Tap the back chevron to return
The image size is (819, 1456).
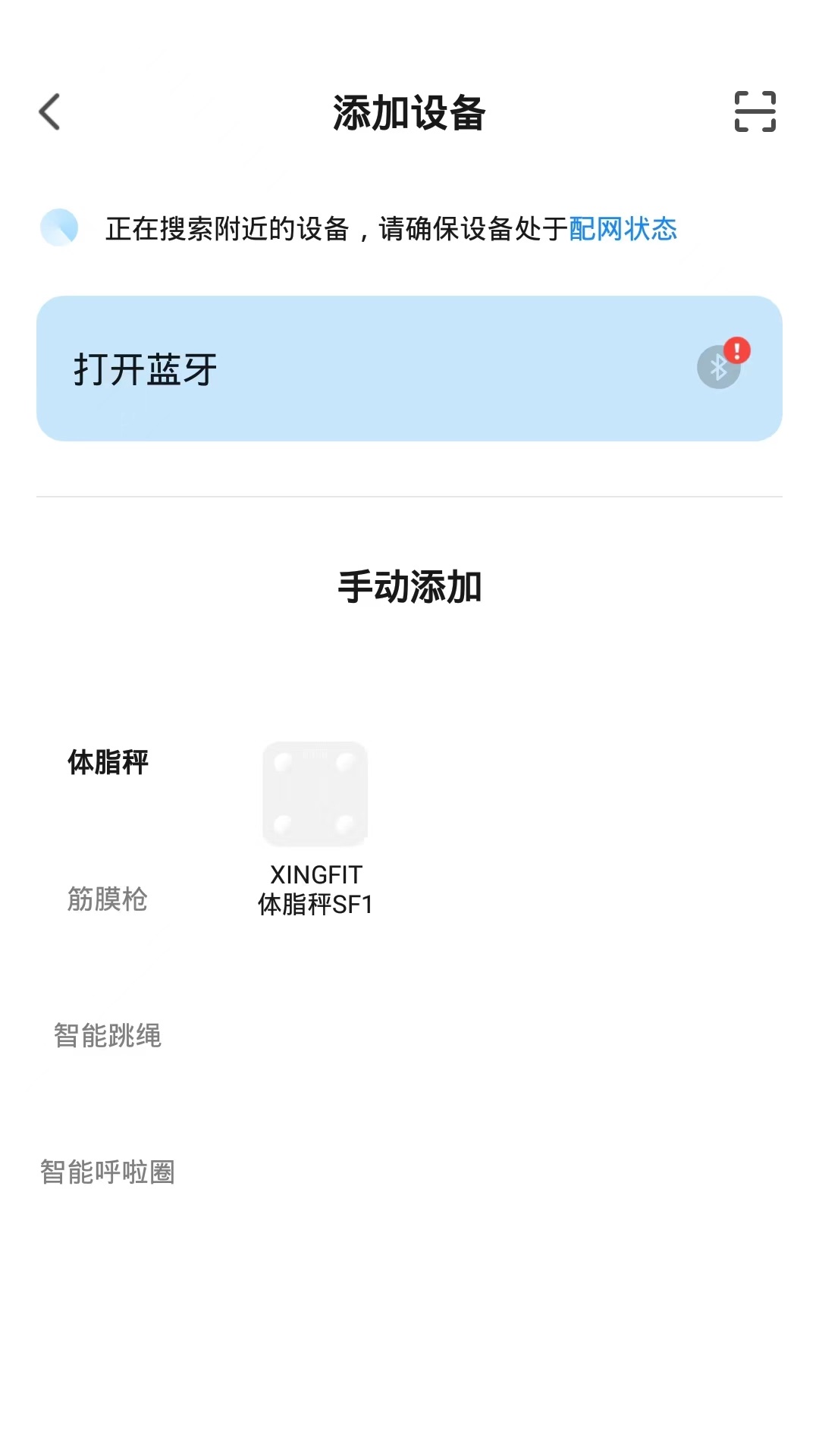(x=49, y=112)
